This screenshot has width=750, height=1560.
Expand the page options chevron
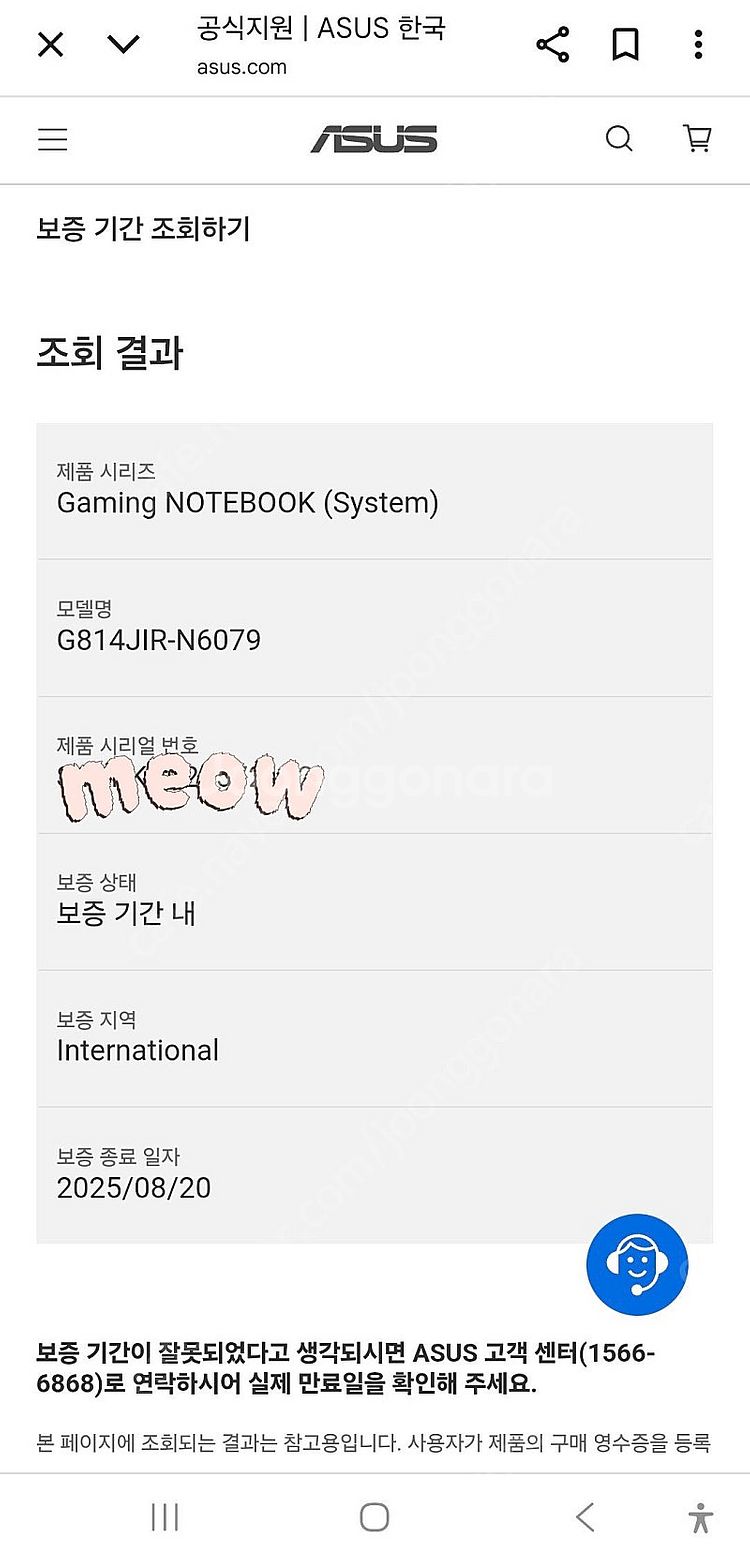(x=123, y=45)
